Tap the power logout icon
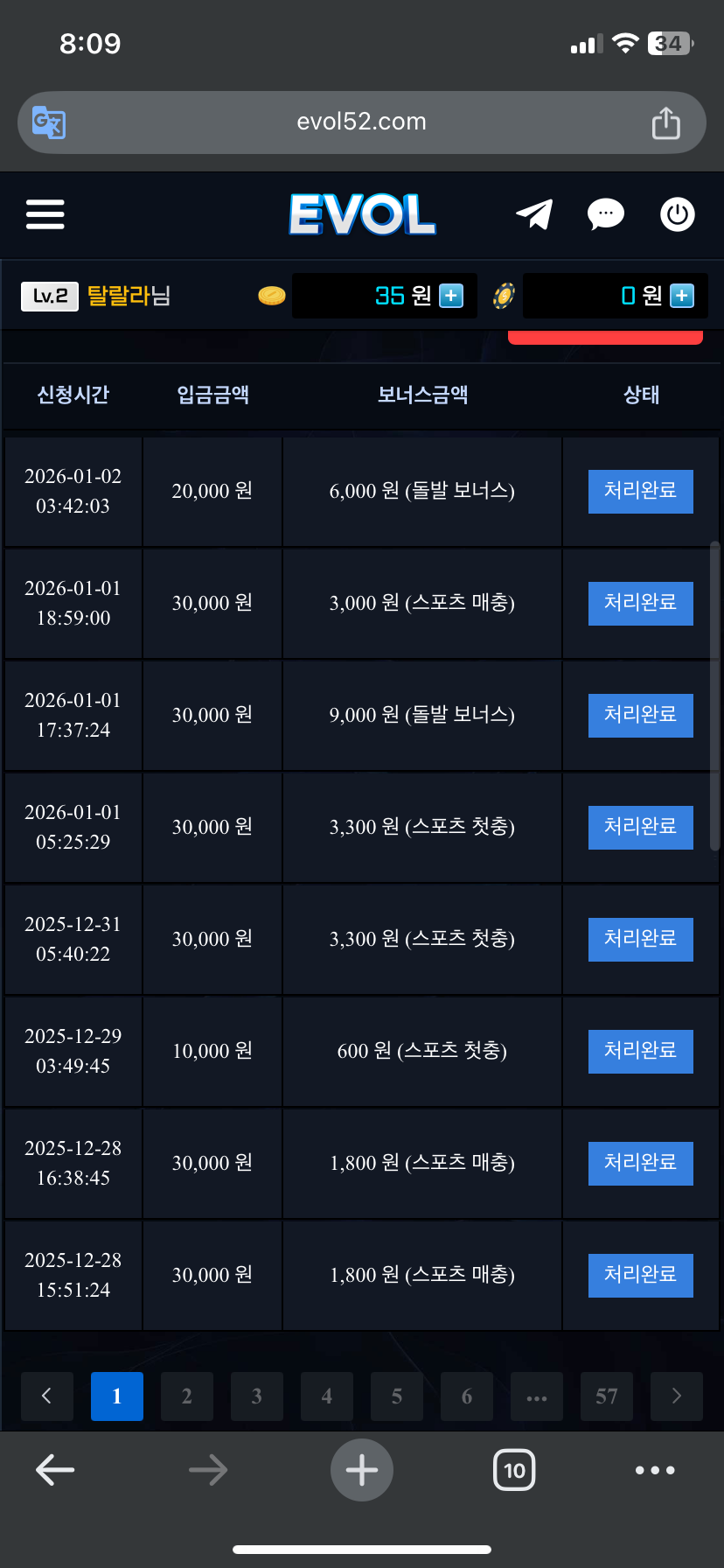 click(677, 214)
